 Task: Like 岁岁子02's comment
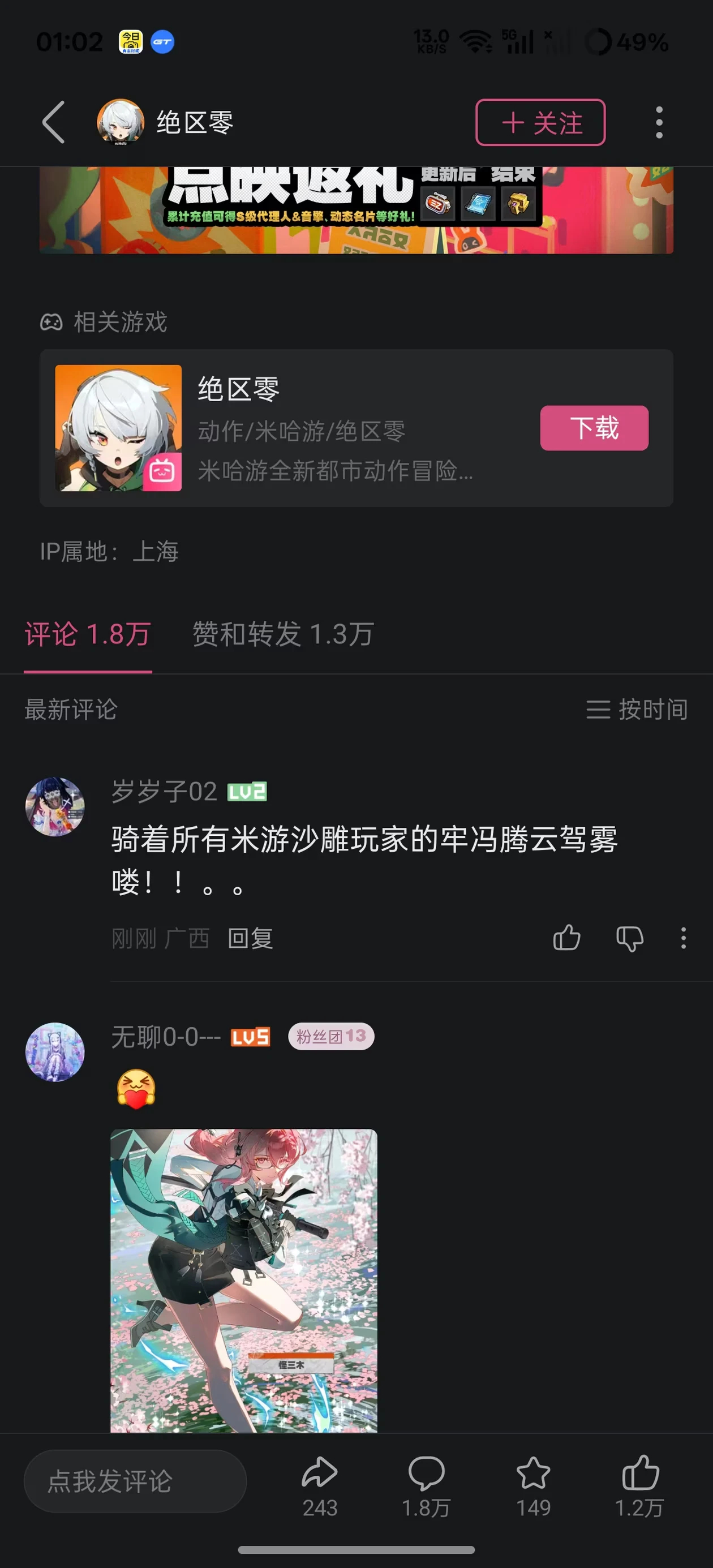[x=566, y=938]
